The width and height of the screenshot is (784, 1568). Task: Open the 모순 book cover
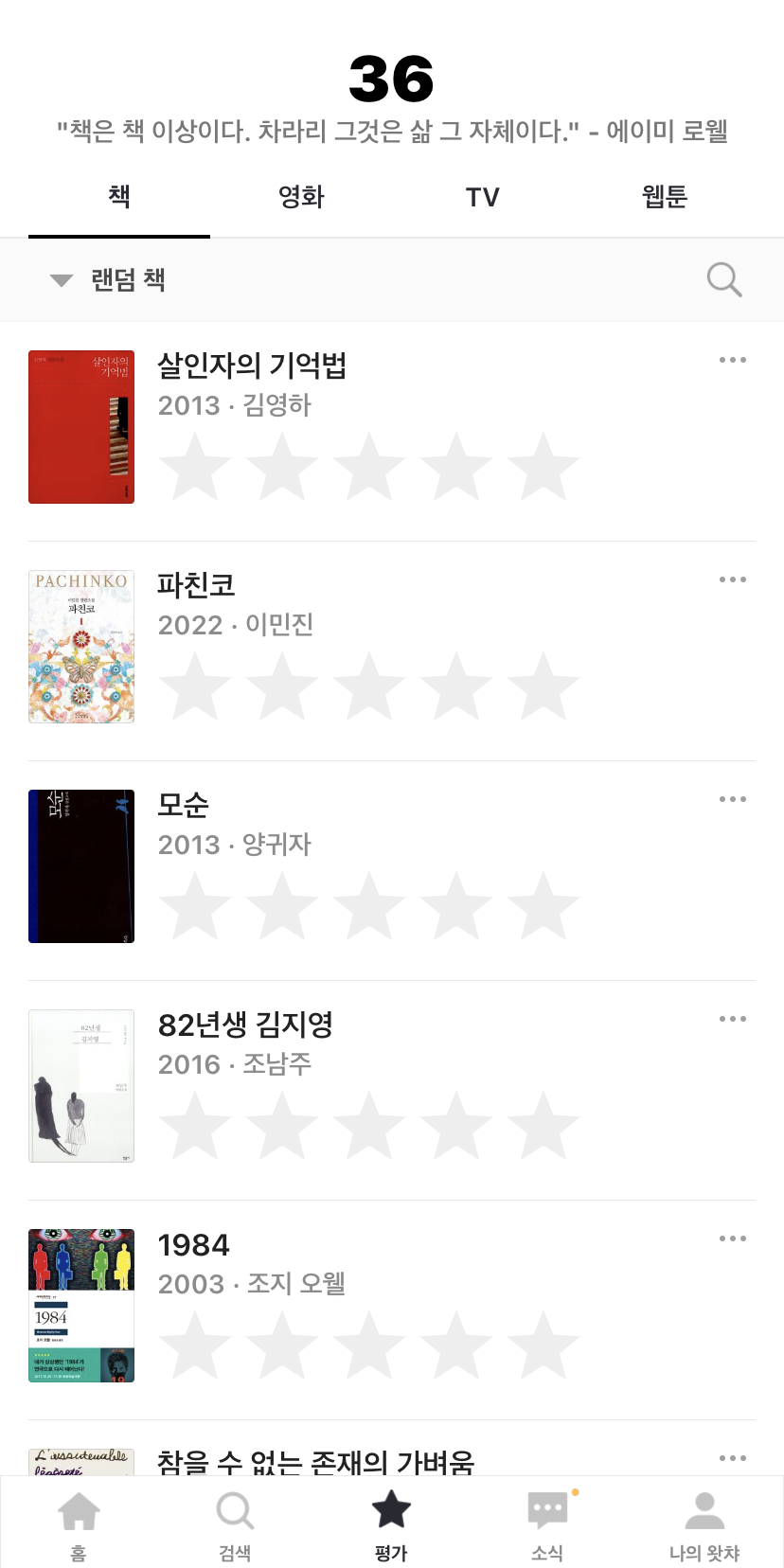click(x=81, y=866)
